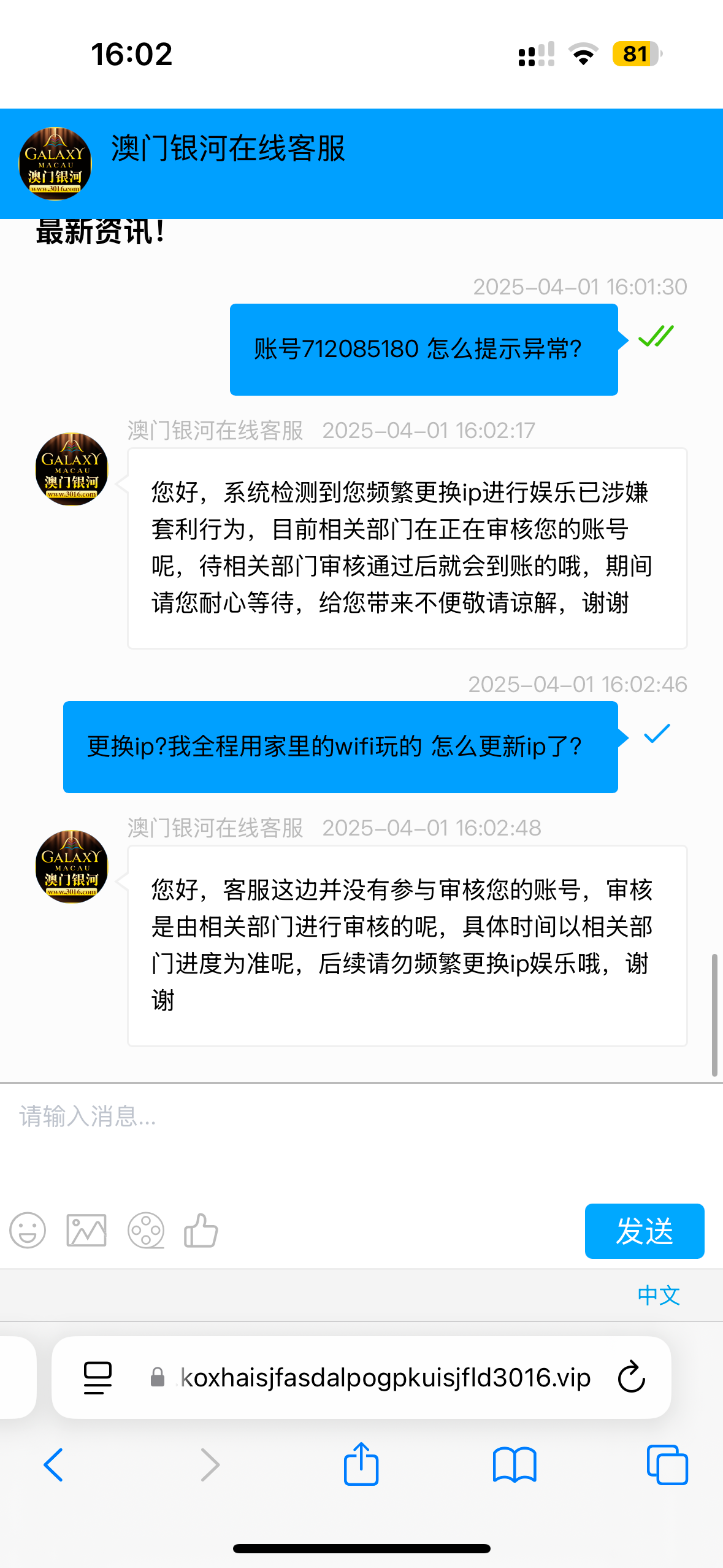Open Safari share sheet icon
This screenshot has height=1568, width=723.
tap(361, 1466)
